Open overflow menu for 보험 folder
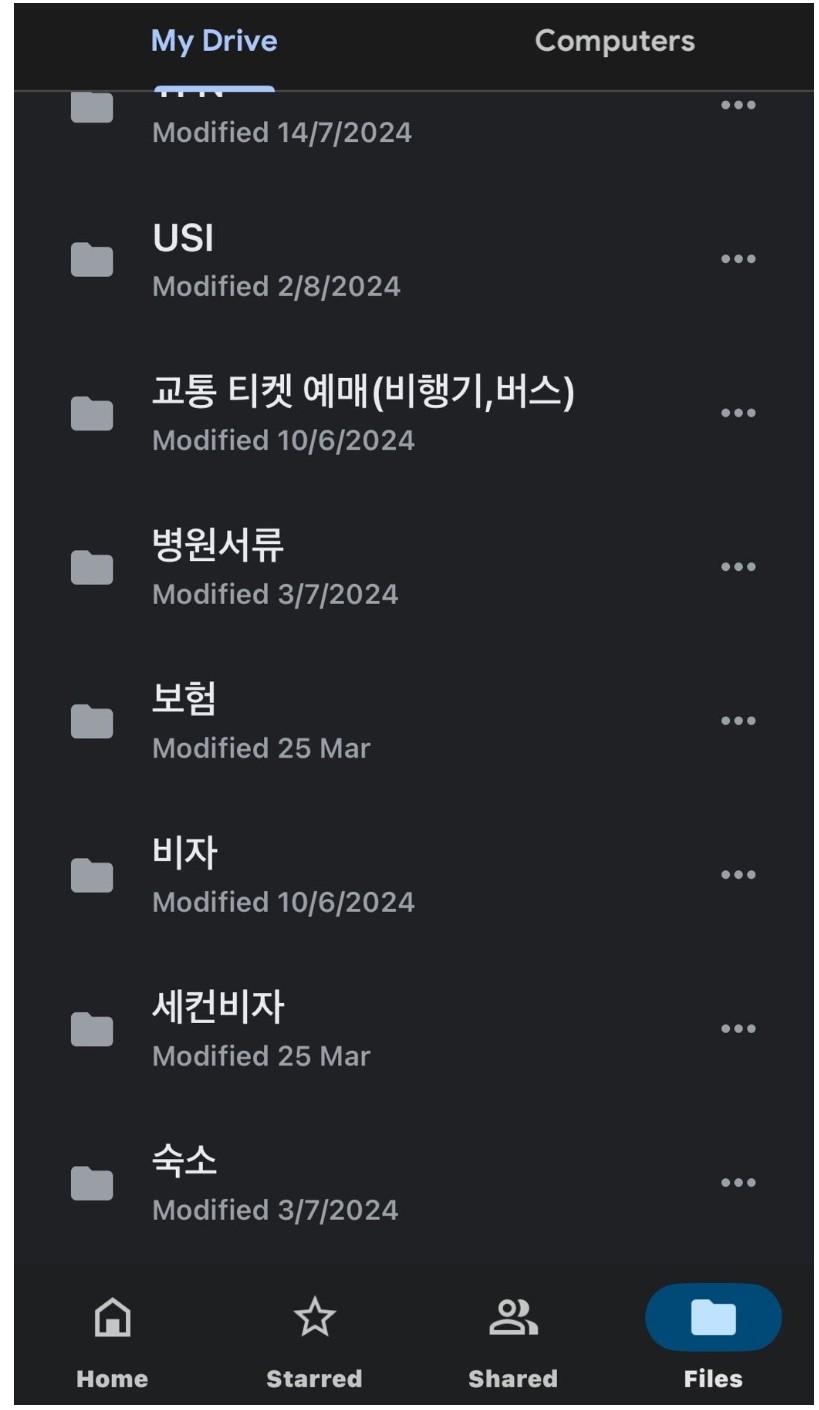 [738, 721]
